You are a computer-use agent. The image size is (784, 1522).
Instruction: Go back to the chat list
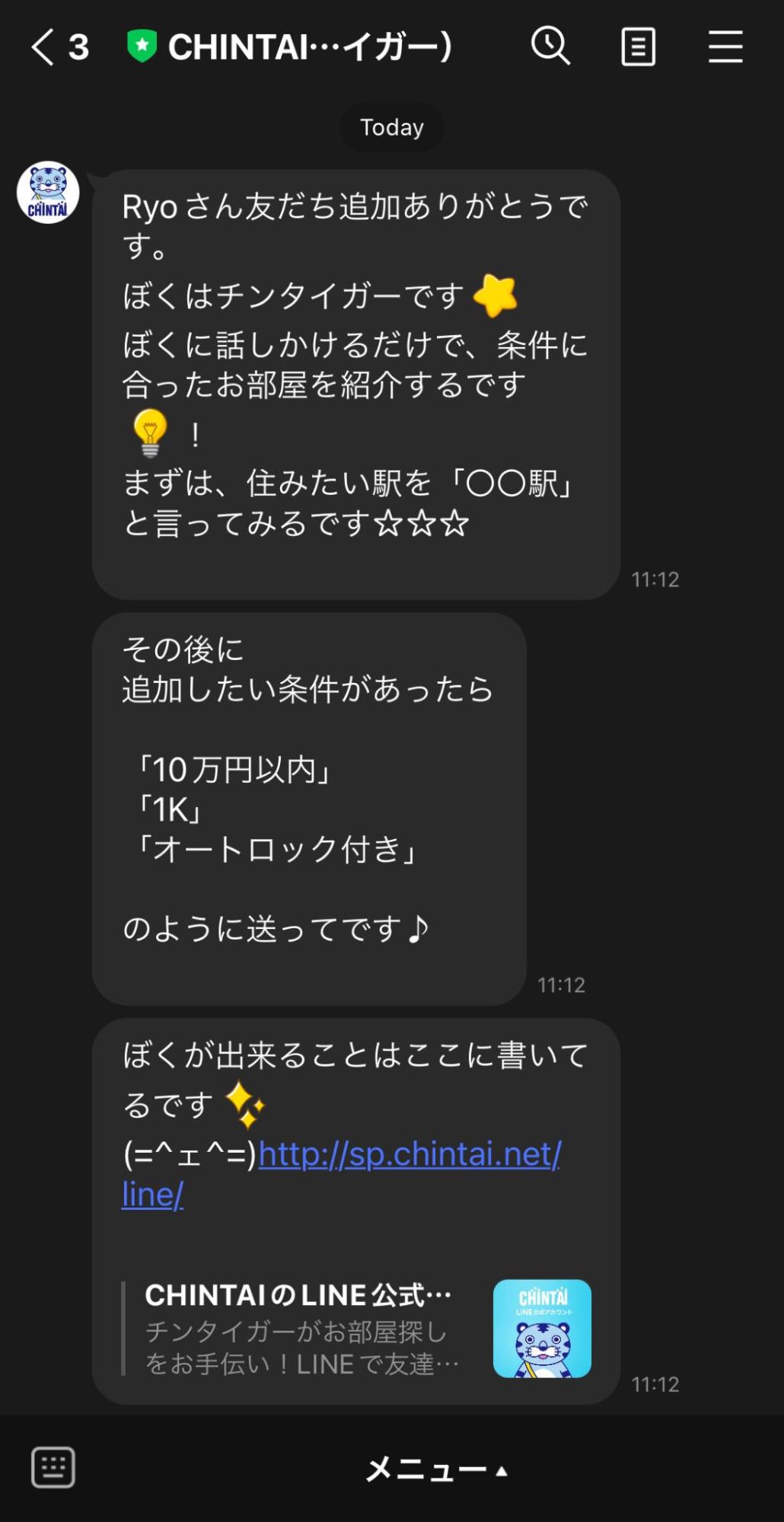pyautogui.click(x=42, y=47)
